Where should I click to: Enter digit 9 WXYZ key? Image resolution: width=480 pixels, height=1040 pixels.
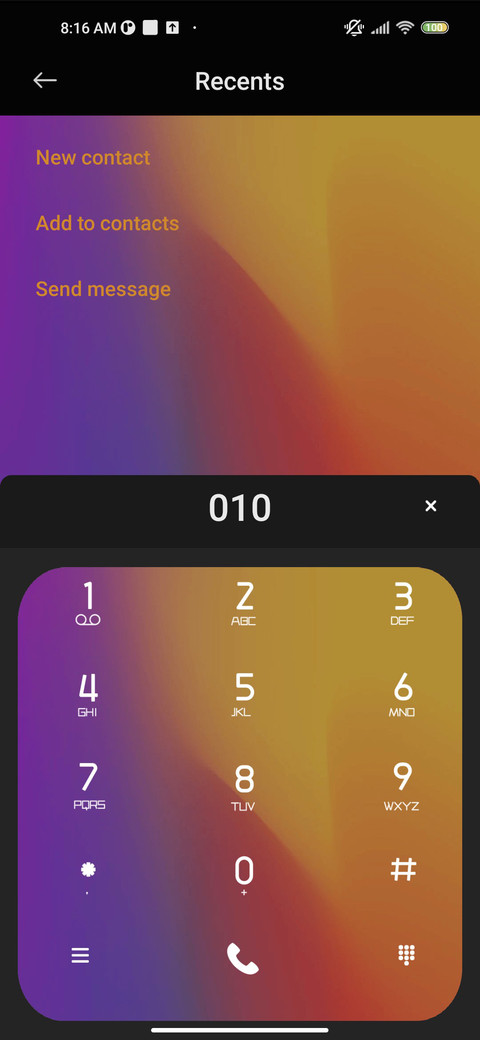click(x=402, y=787)
